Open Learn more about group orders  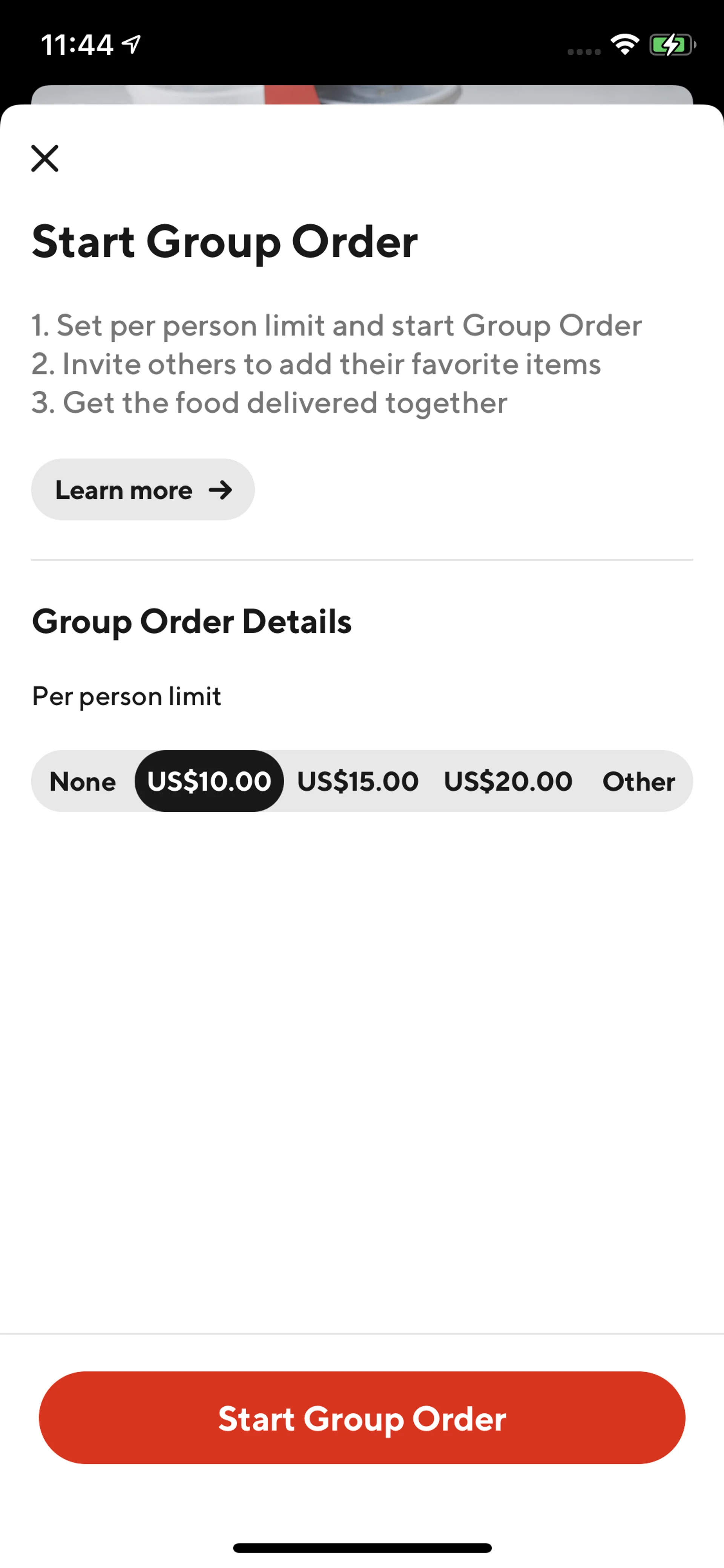point(143,489)
